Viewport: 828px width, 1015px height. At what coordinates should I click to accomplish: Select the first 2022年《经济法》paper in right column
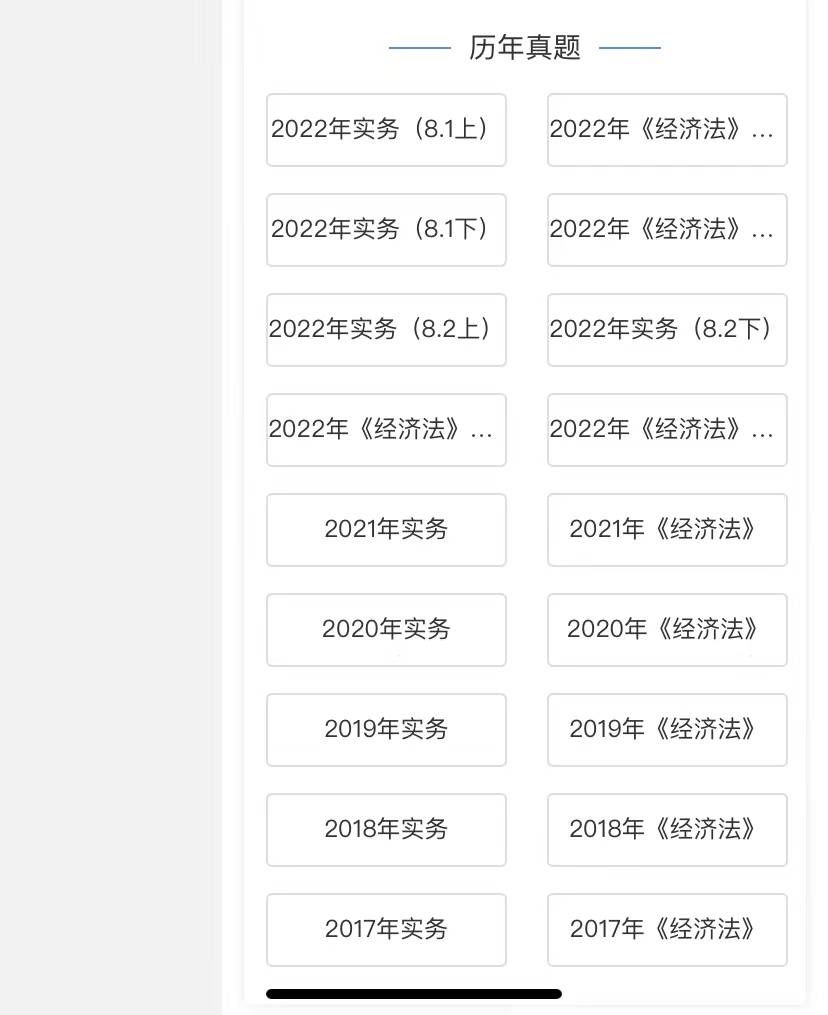point(667,130)
